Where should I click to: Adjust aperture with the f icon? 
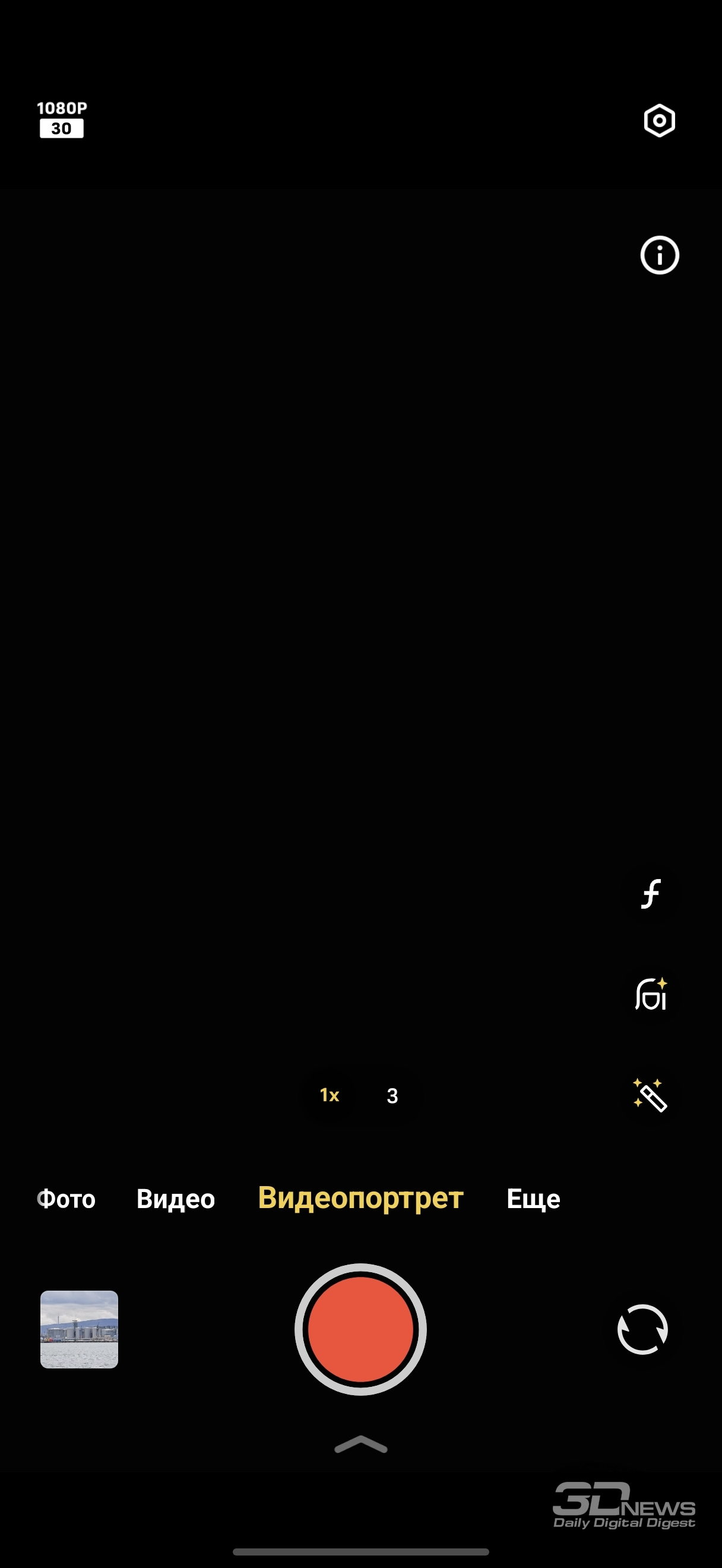(x=650, y=893)
